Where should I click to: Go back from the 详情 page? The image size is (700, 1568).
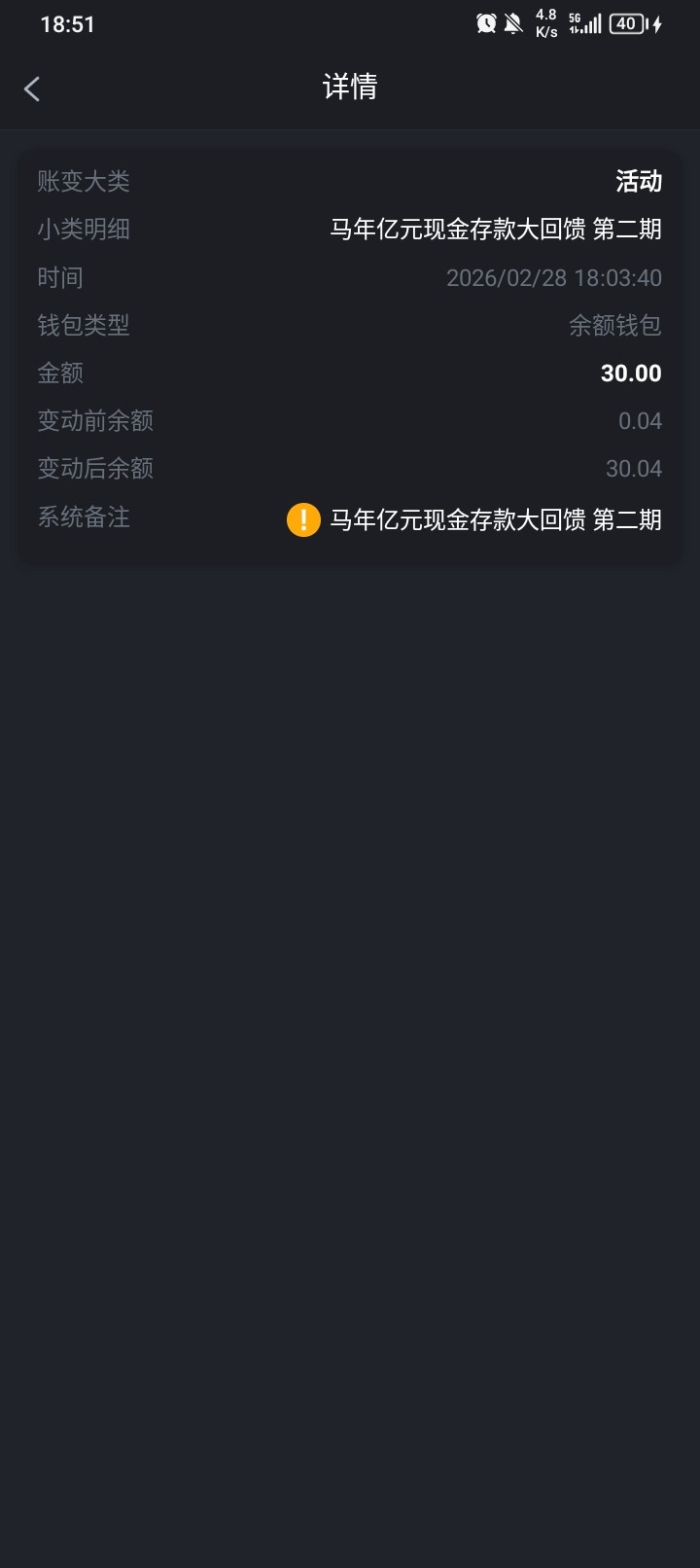pos(32,89)
